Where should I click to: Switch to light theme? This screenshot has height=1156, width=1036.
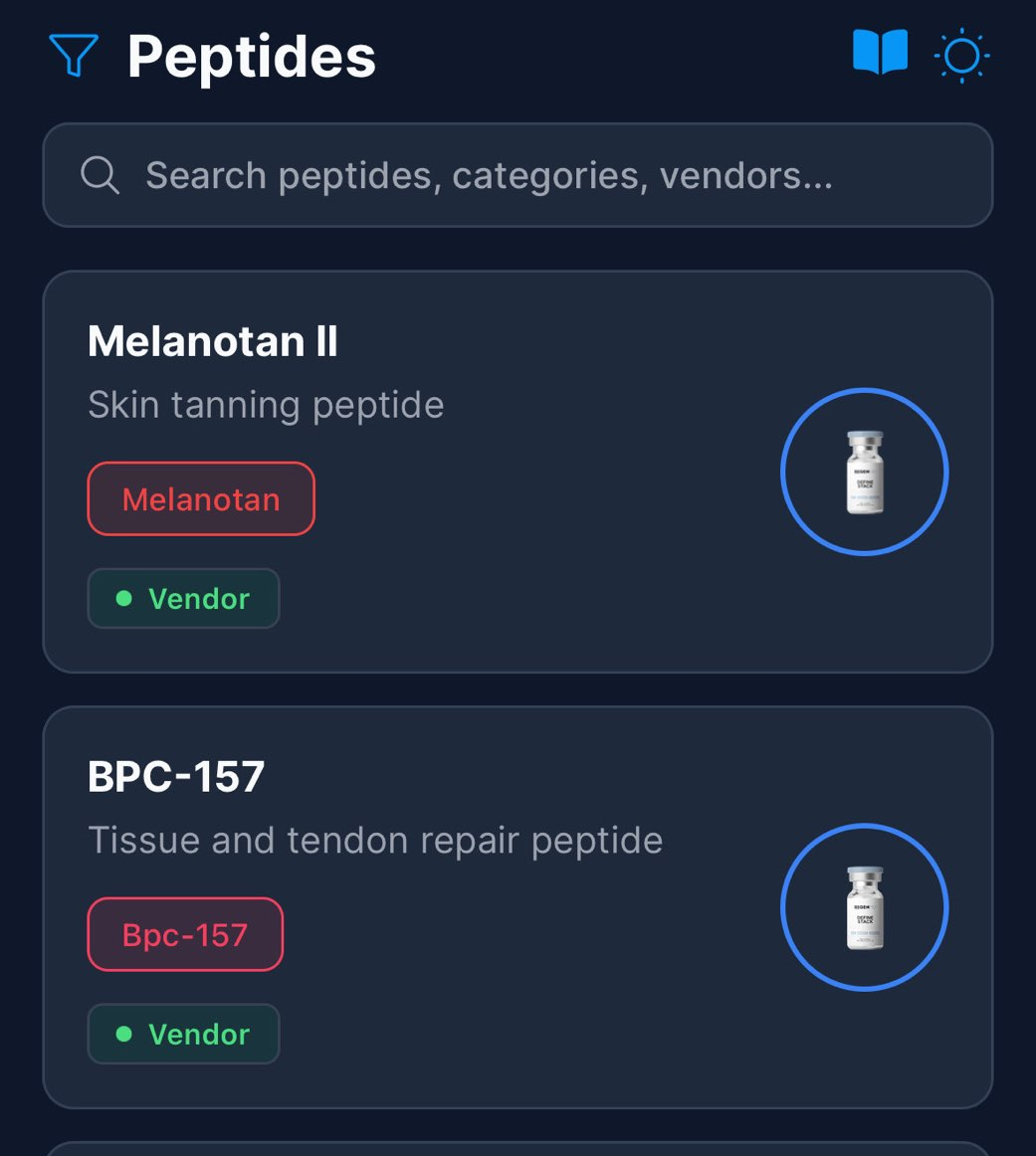point(961,56)
